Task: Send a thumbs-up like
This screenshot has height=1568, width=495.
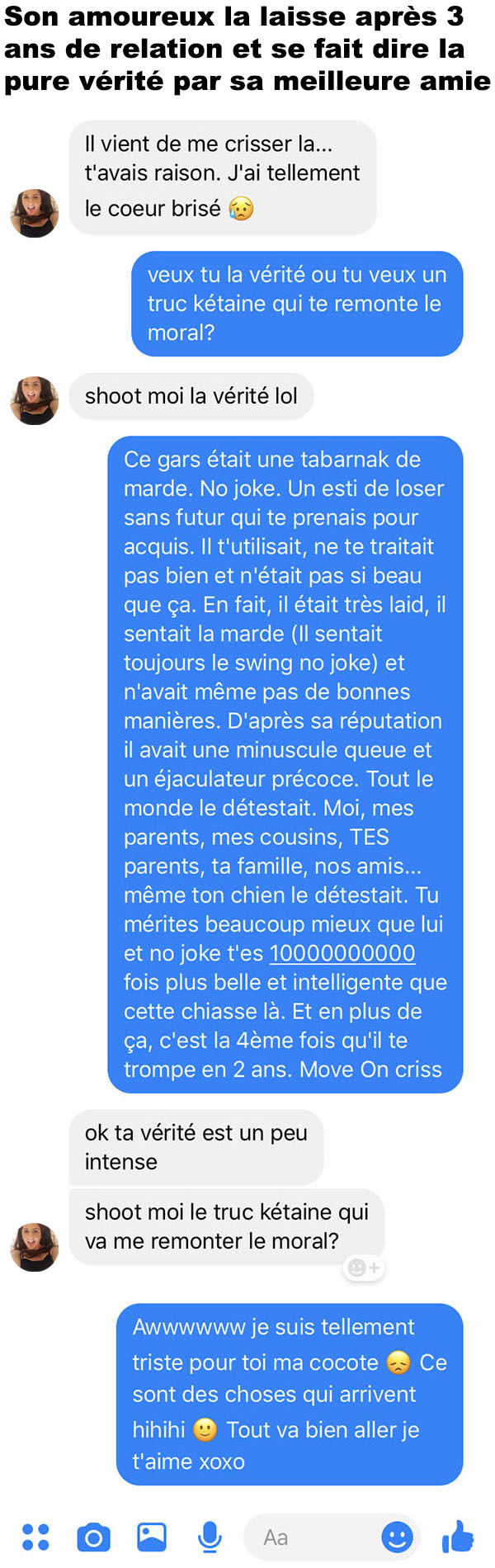Action: [x=459, y=1536]
